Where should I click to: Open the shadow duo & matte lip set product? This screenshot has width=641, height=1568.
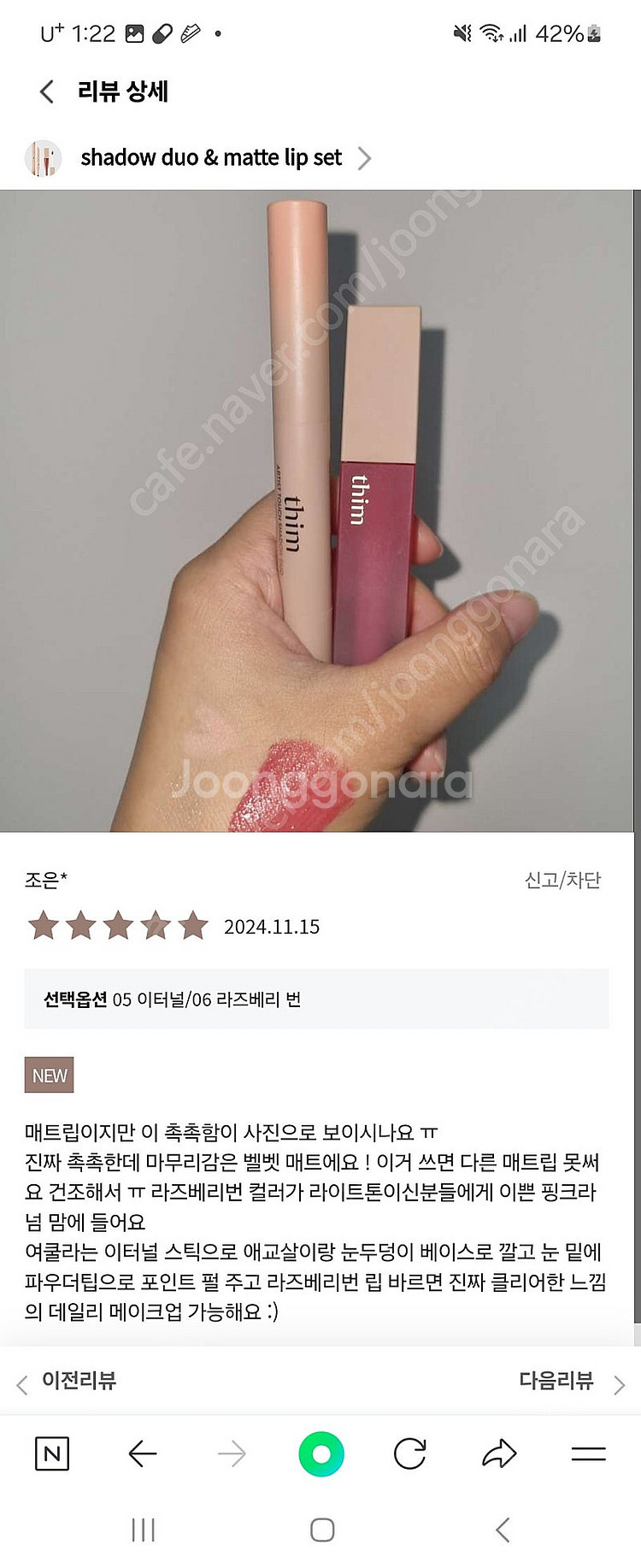tap(211, 158)
